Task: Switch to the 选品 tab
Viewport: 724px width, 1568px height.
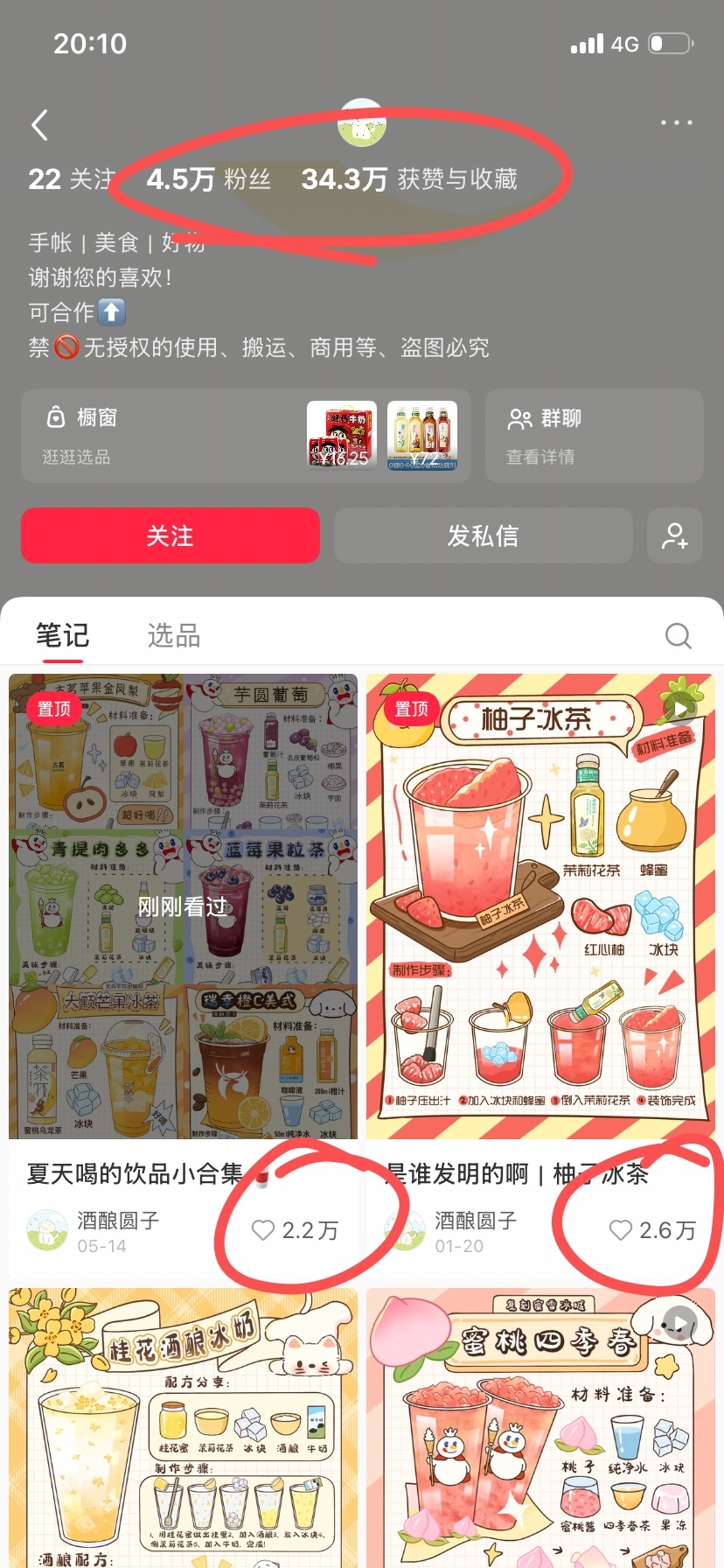Action: (174, 635)
